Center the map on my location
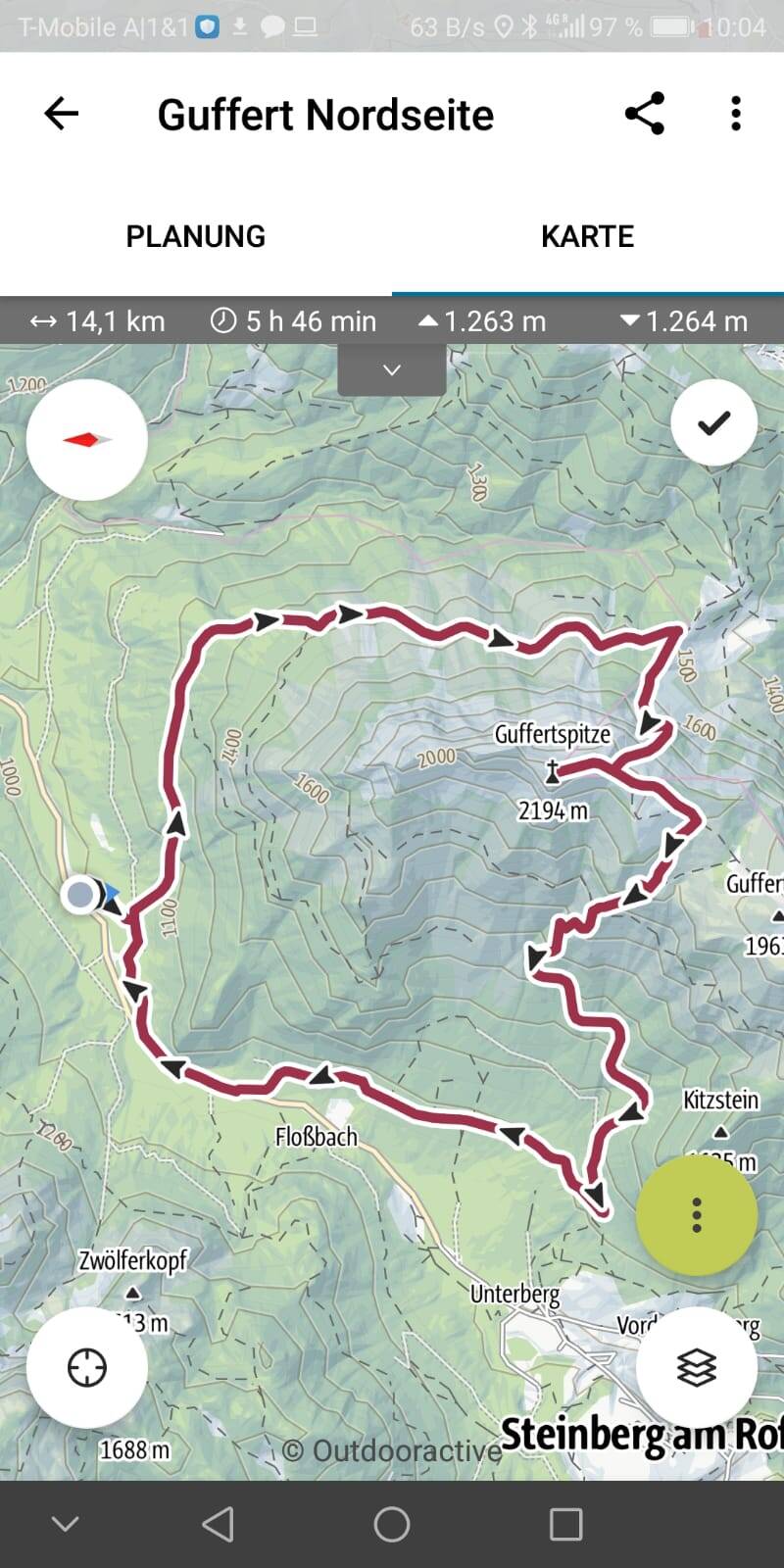The width and height of the screenshot is (784, 1568). click(87, 1367)
